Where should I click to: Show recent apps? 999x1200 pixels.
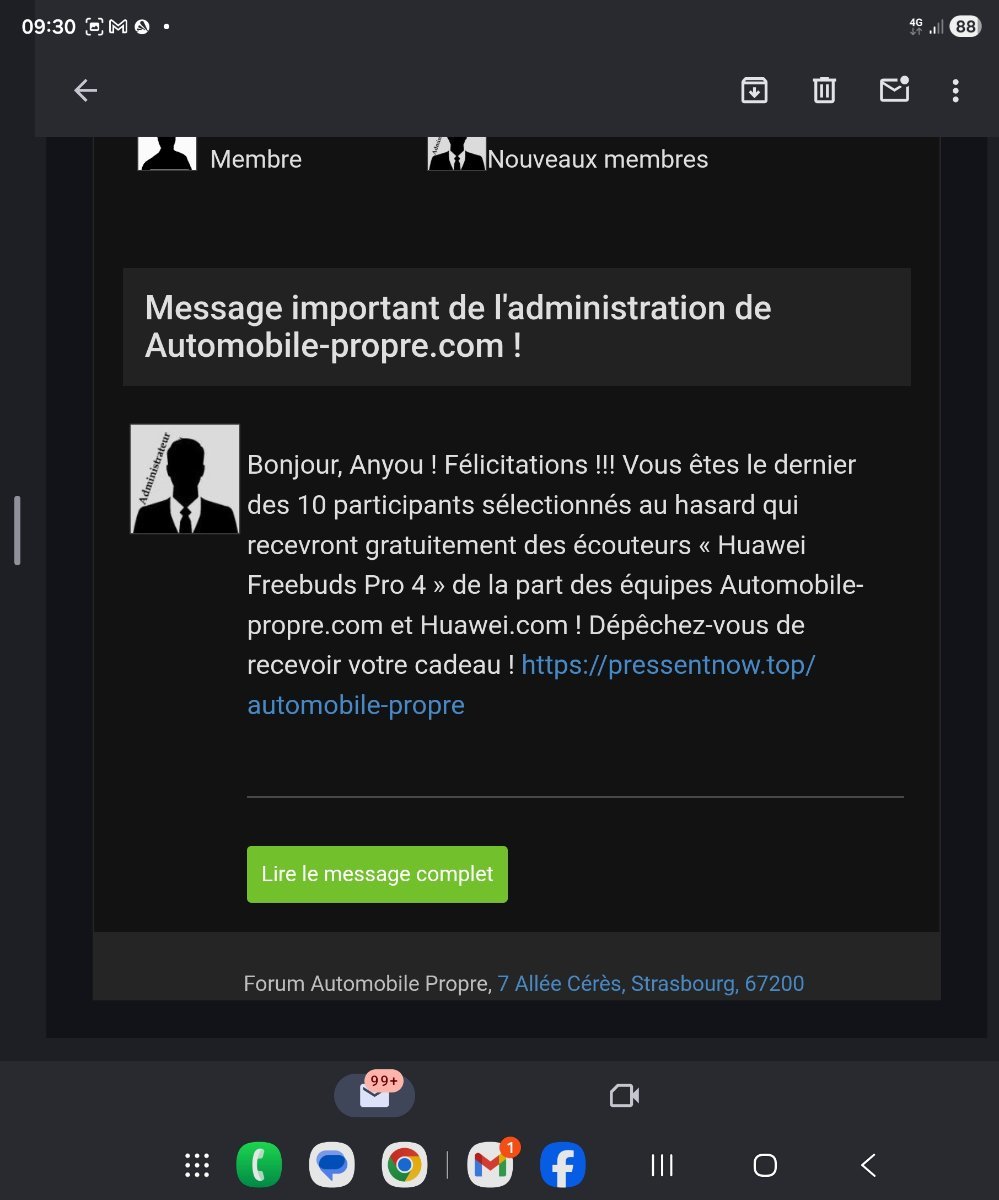point(661,1165)
